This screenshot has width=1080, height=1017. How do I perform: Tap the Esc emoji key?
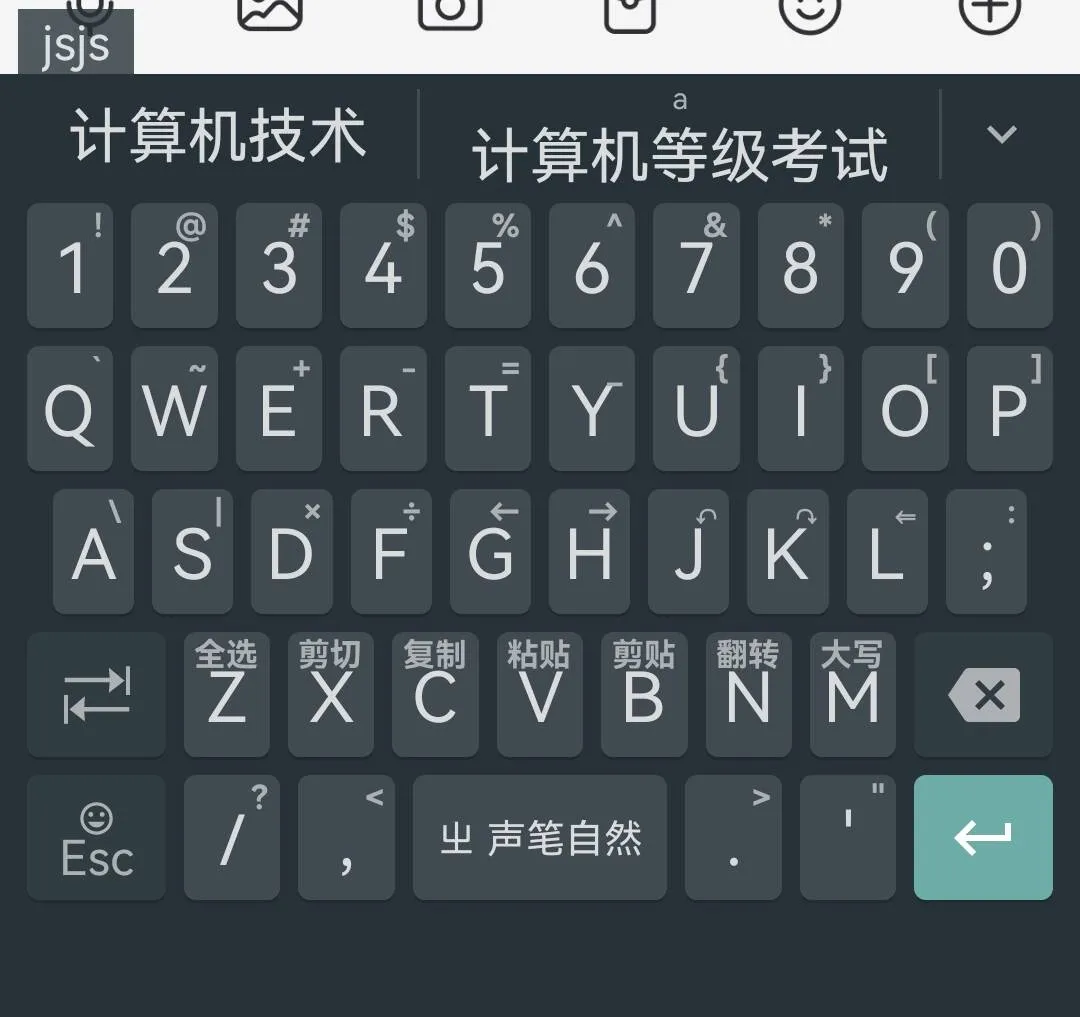coord(97,838)
